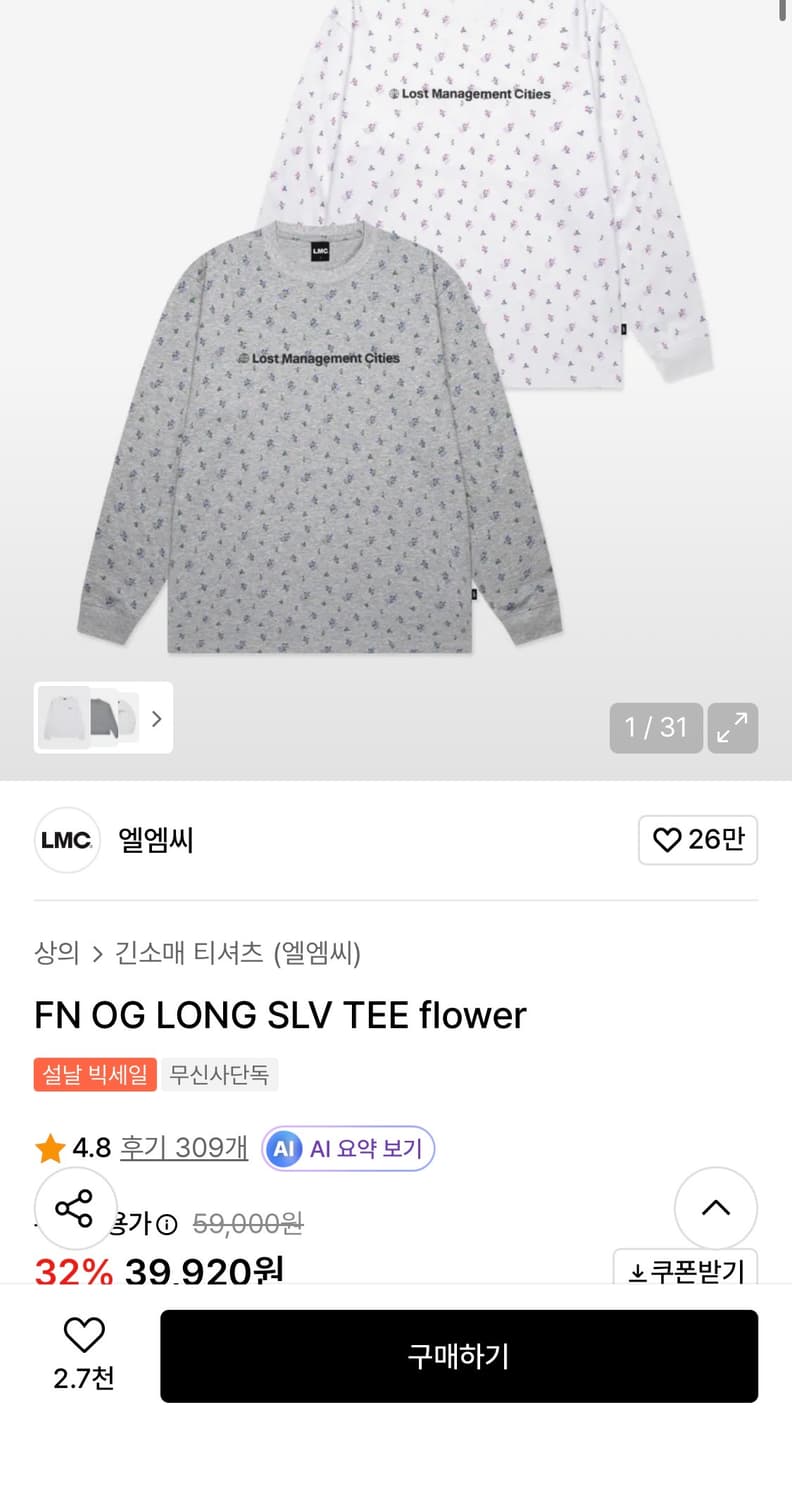
Task: Click the yellow star rating icon
Action: click(x=49, y=1148)
